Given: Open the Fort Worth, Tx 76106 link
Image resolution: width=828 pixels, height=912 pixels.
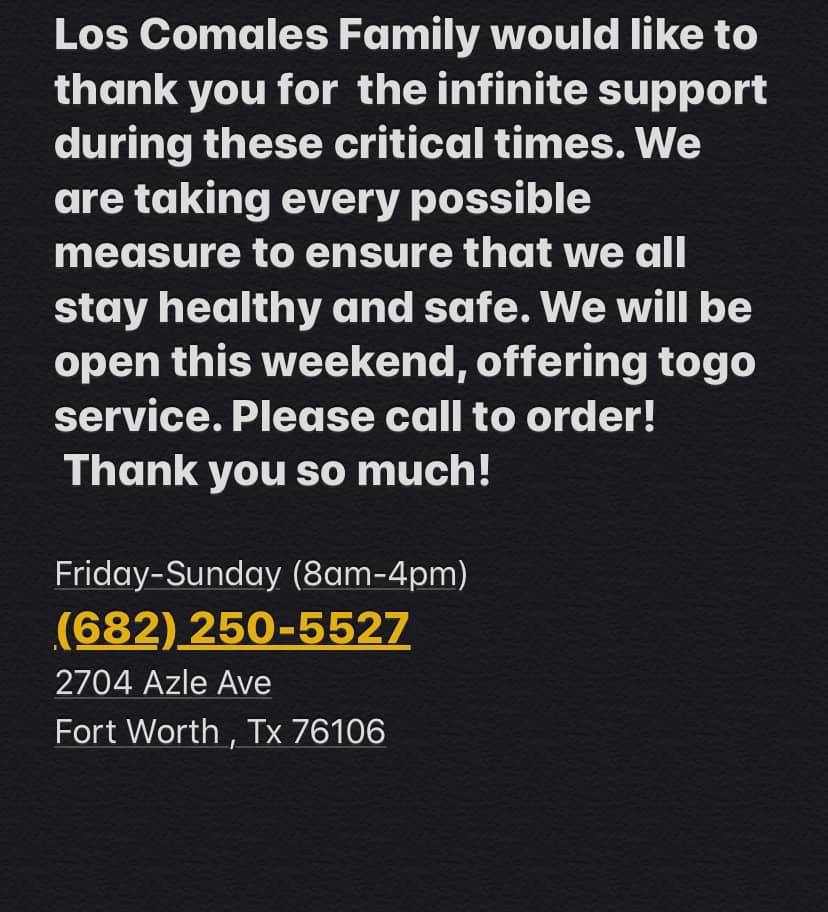Looking at the screenshot, I should [x=220, y=732].
